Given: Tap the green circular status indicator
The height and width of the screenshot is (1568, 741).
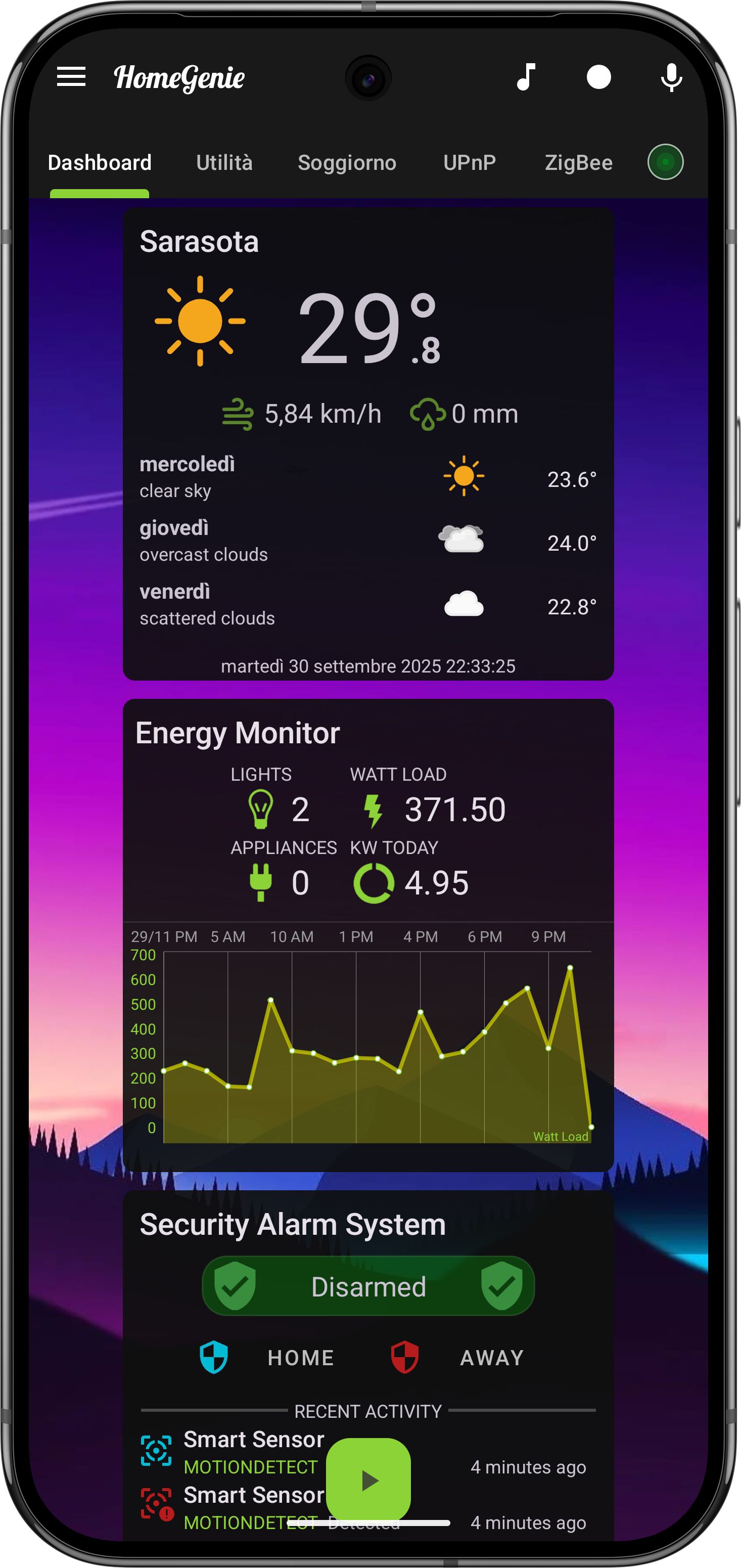Looking at the screenshot, I should pyautogui.click(x=665, y=162).
